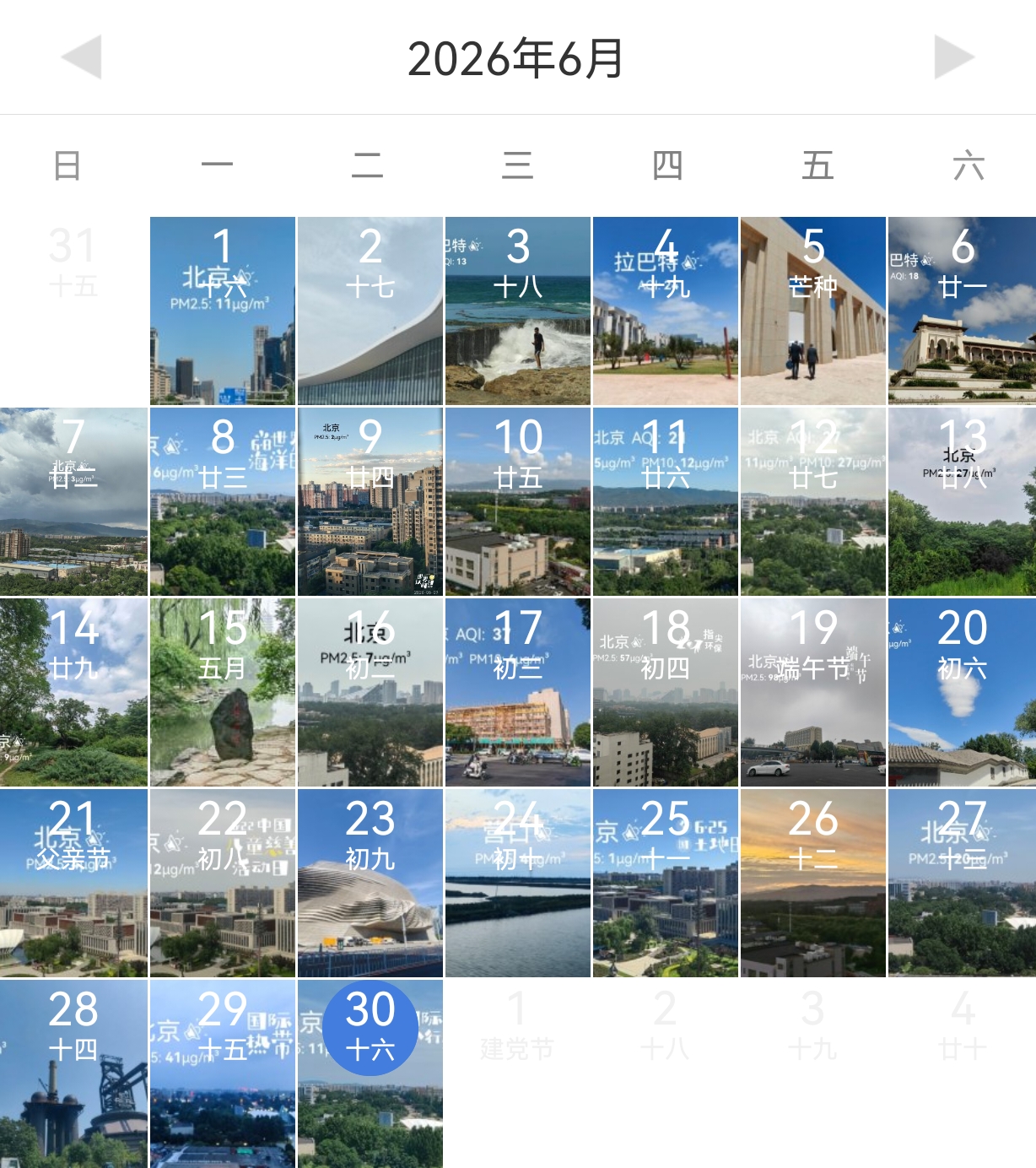
Task: View the June 19 端午节 photo
Action: [813, 692]
